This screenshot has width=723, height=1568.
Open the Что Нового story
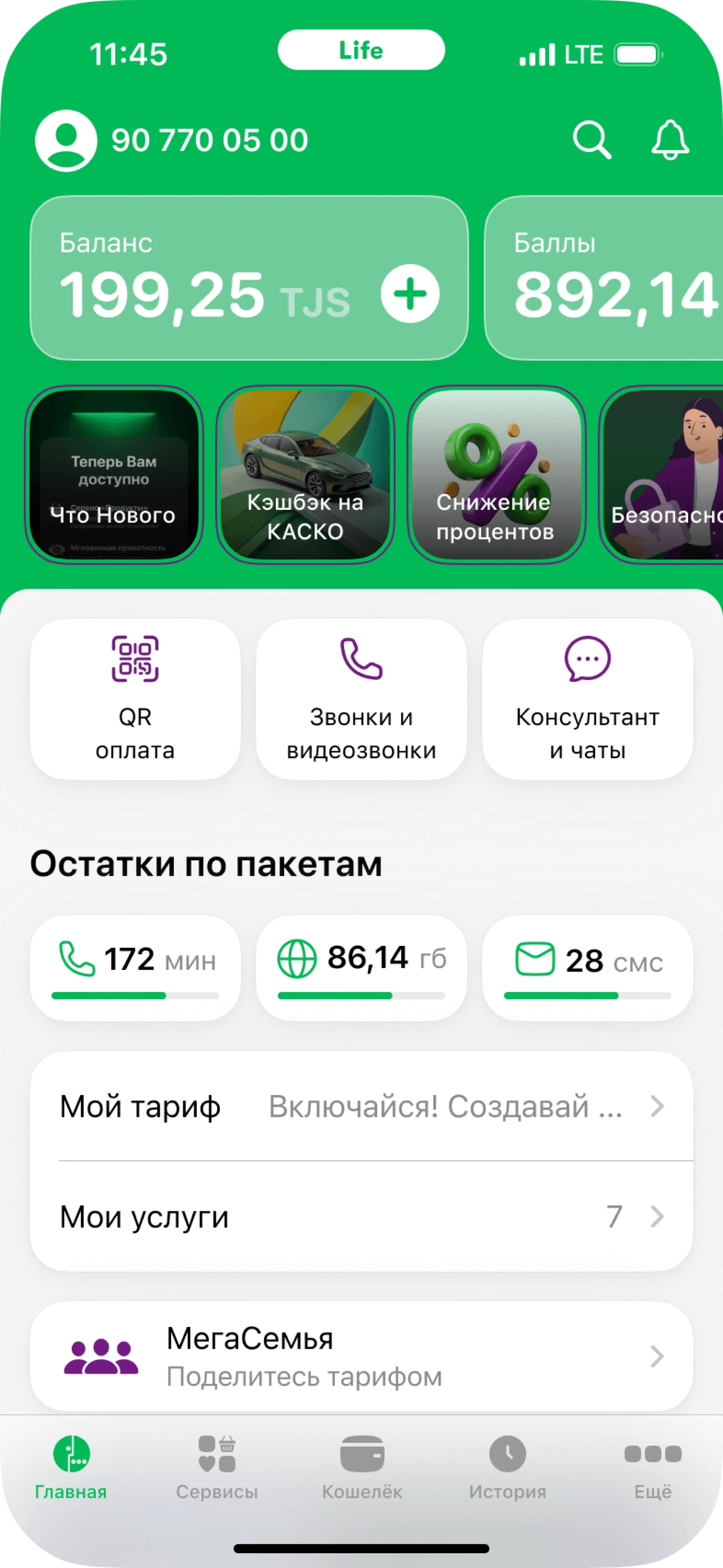click(x=114, y=475)
